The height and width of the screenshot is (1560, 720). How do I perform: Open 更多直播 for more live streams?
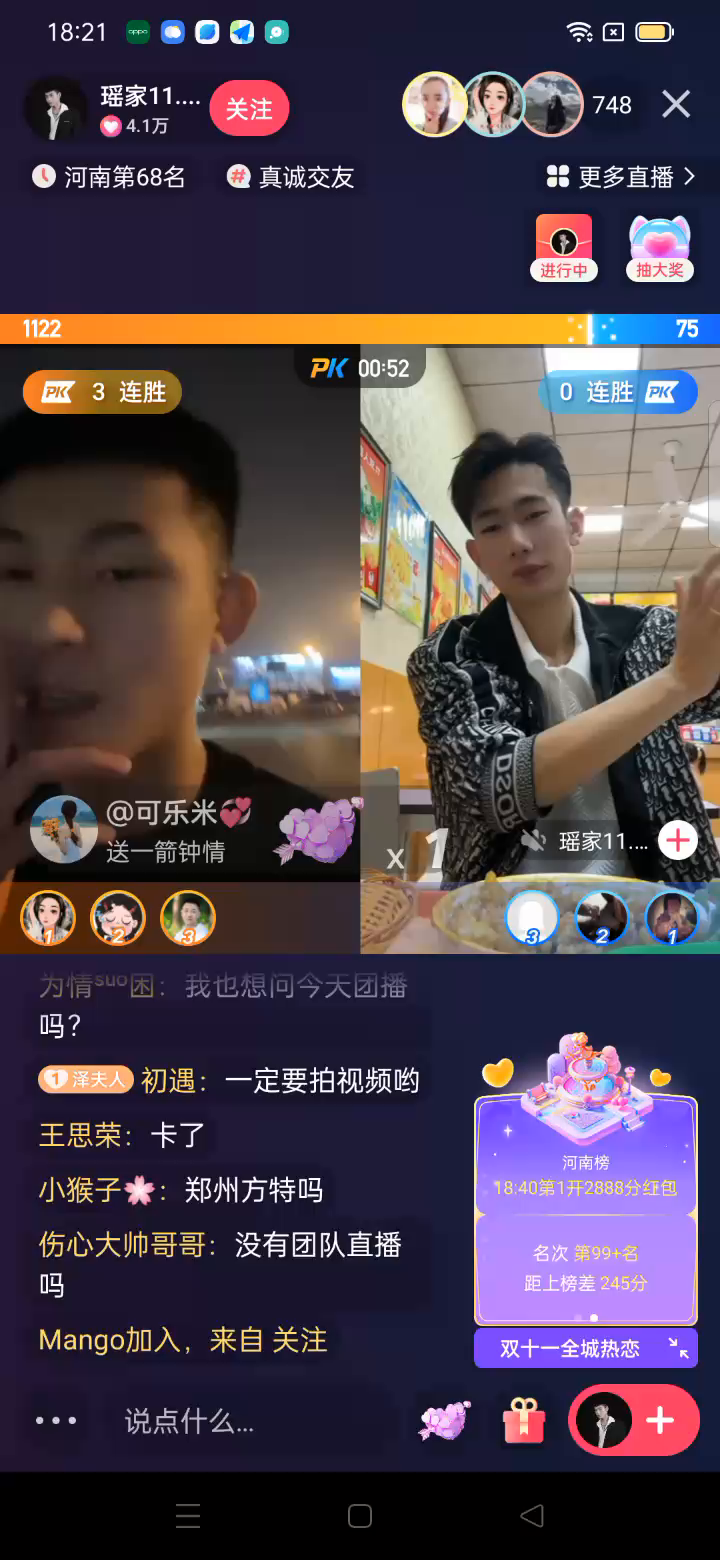coord(620,177)
